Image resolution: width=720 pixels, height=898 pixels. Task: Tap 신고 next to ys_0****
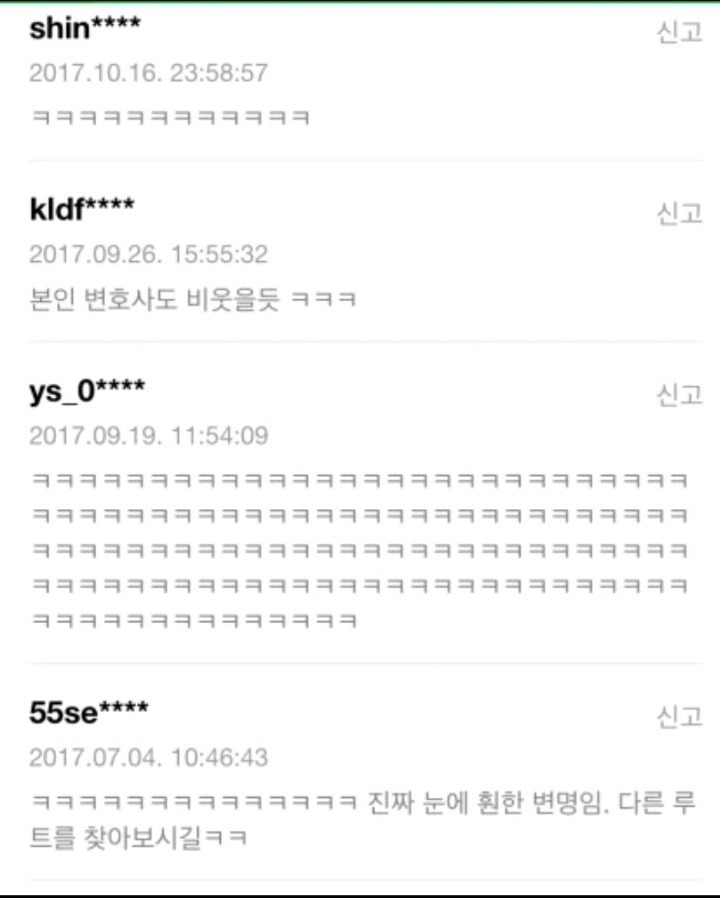pyautogui.click(x=679, y=396)
